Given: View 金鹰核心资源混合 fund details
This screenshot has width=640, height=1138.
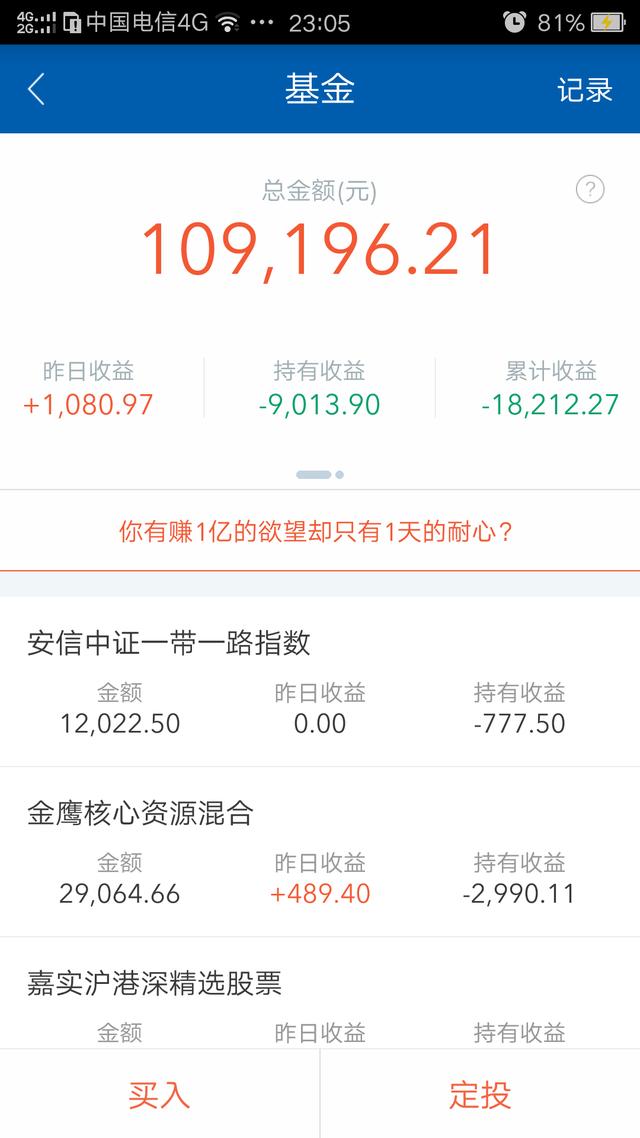Looking at the screenshot, I should click(320, 852).
